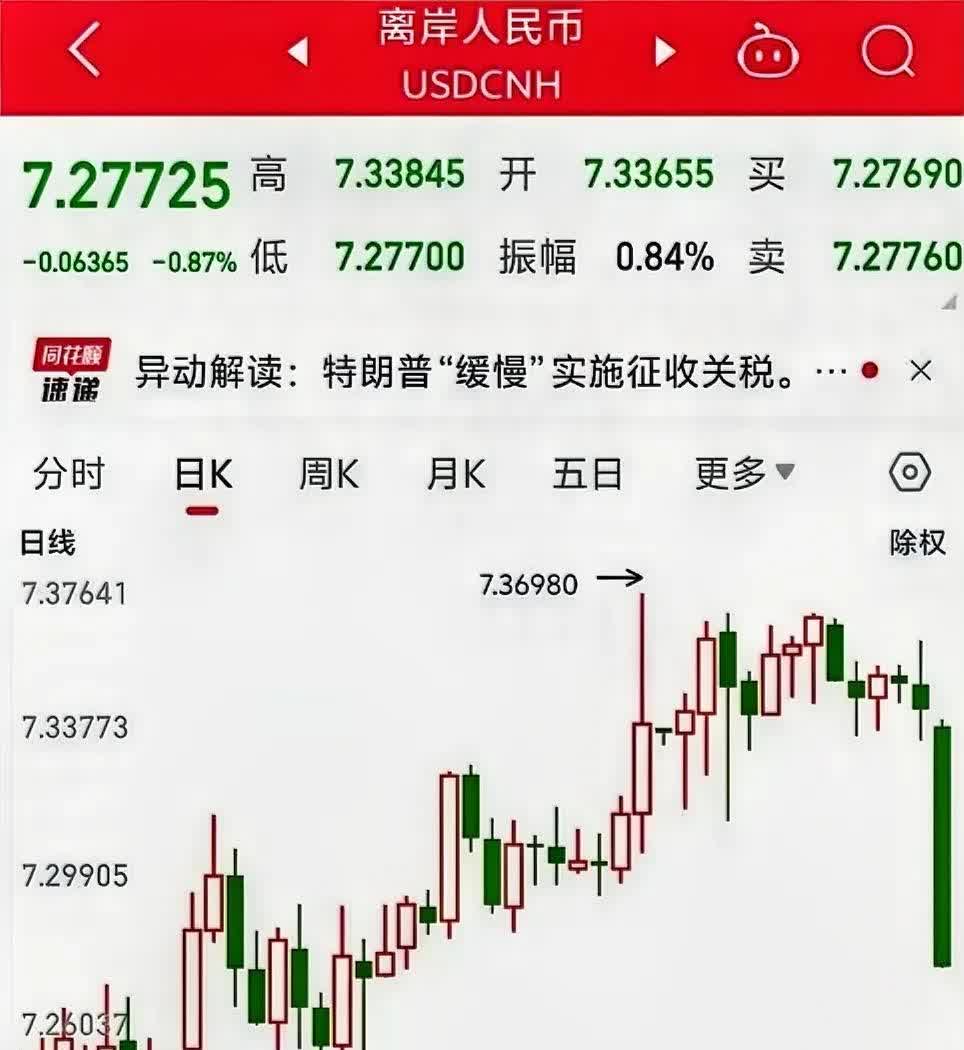Click the red unread dot on news banner

click(x=868, y=370)
